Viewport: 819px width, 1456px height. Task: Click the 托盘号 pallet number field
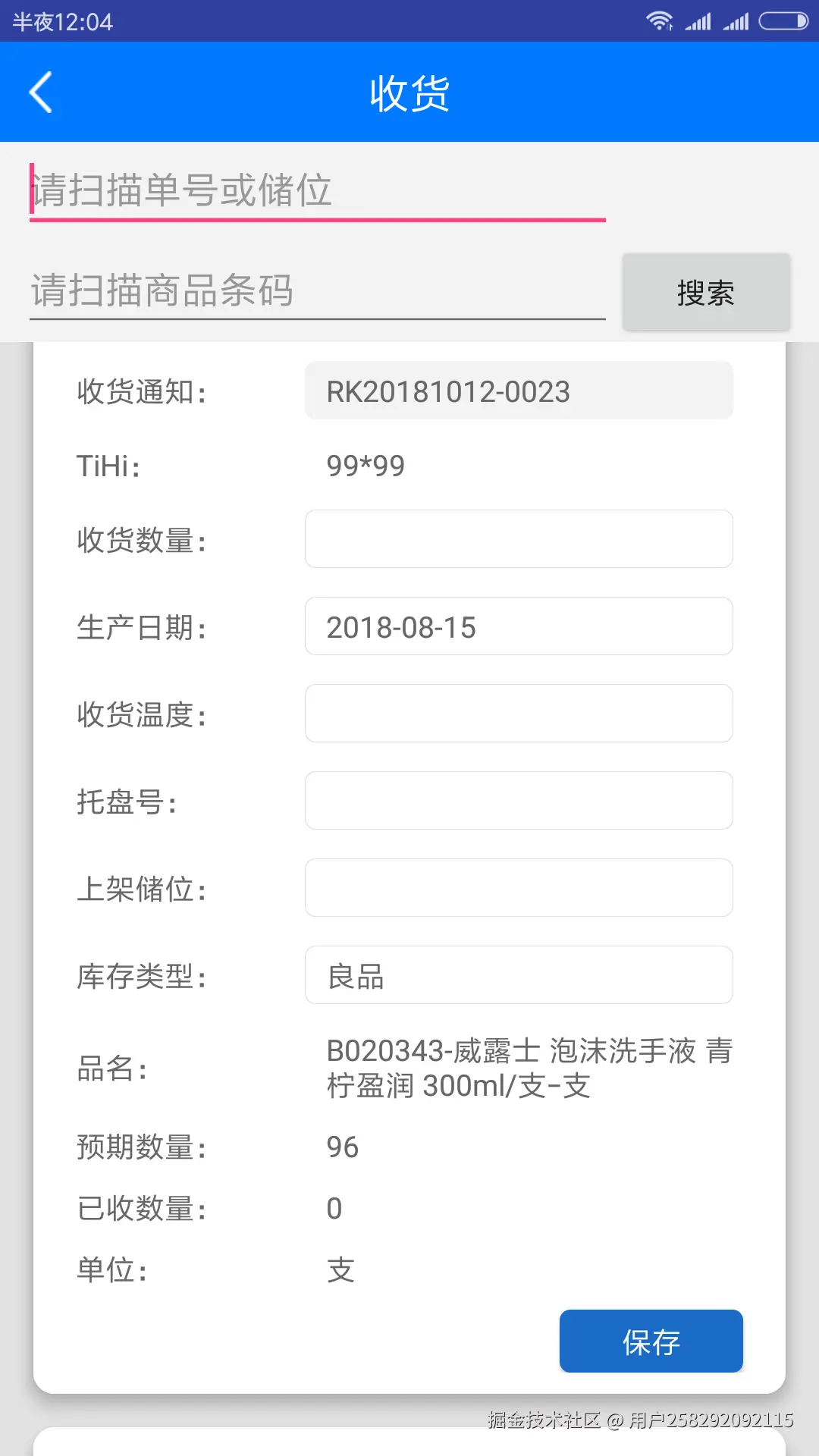pyautogui.click(x=518, y=800)
